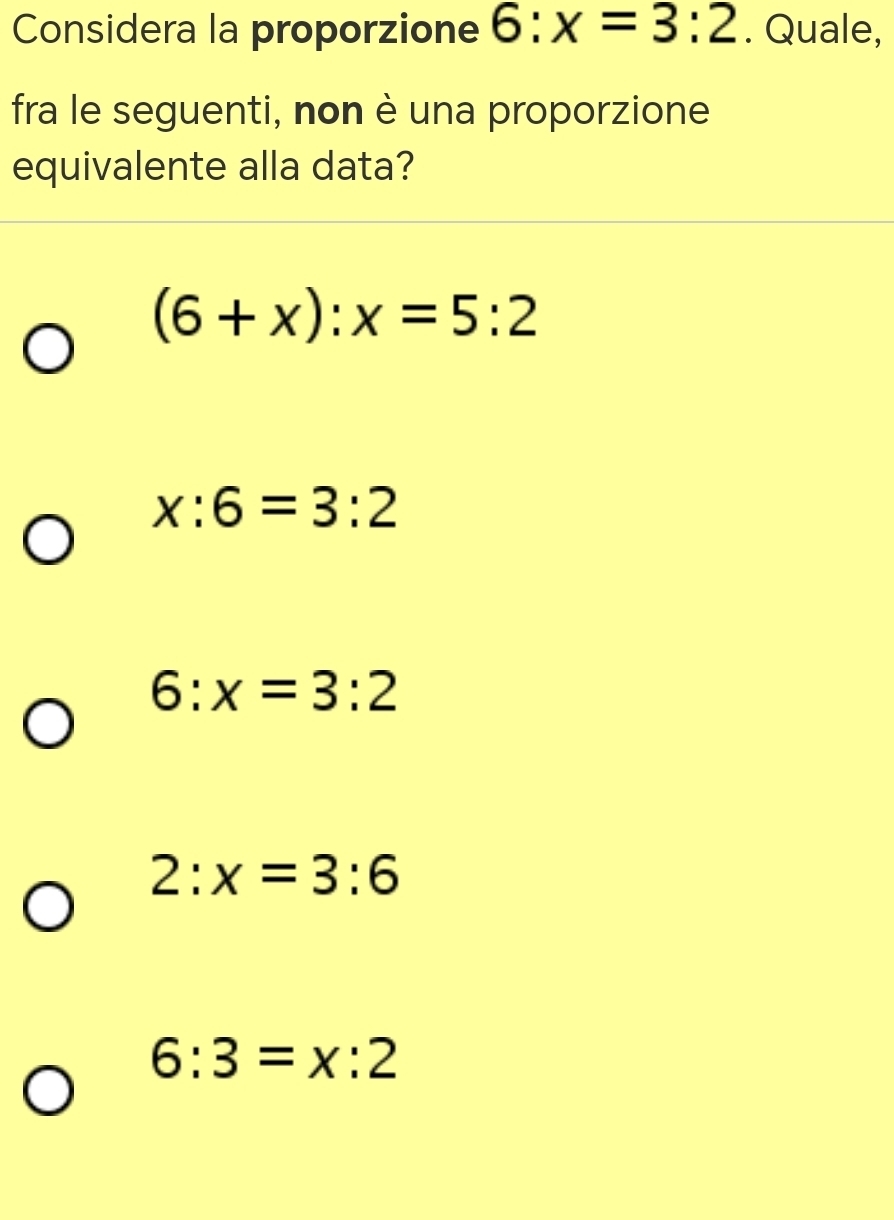894x1220 pixels.
Task: Mark the answer 6:x = 3:2
Action: pos(49,725)
